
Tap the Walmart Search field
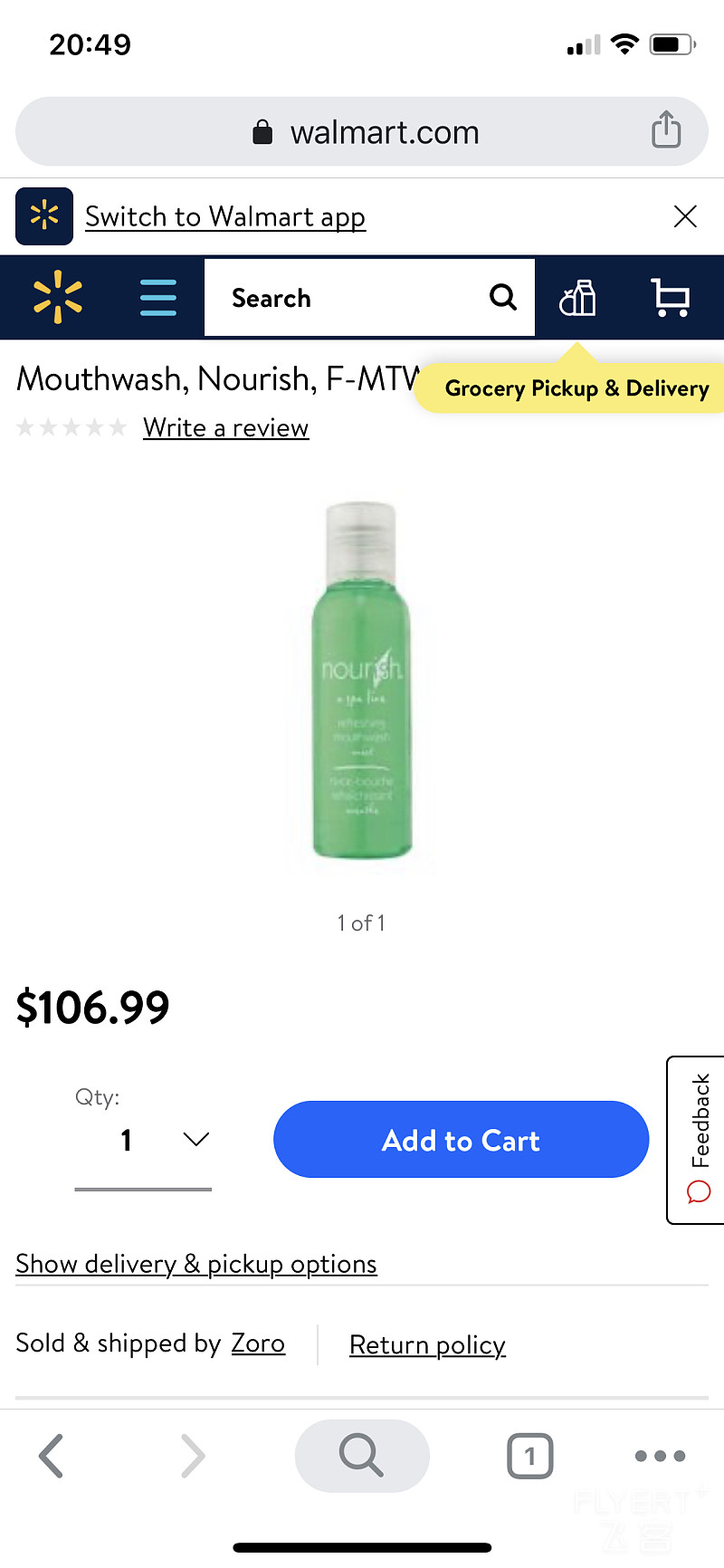point(353,298)
